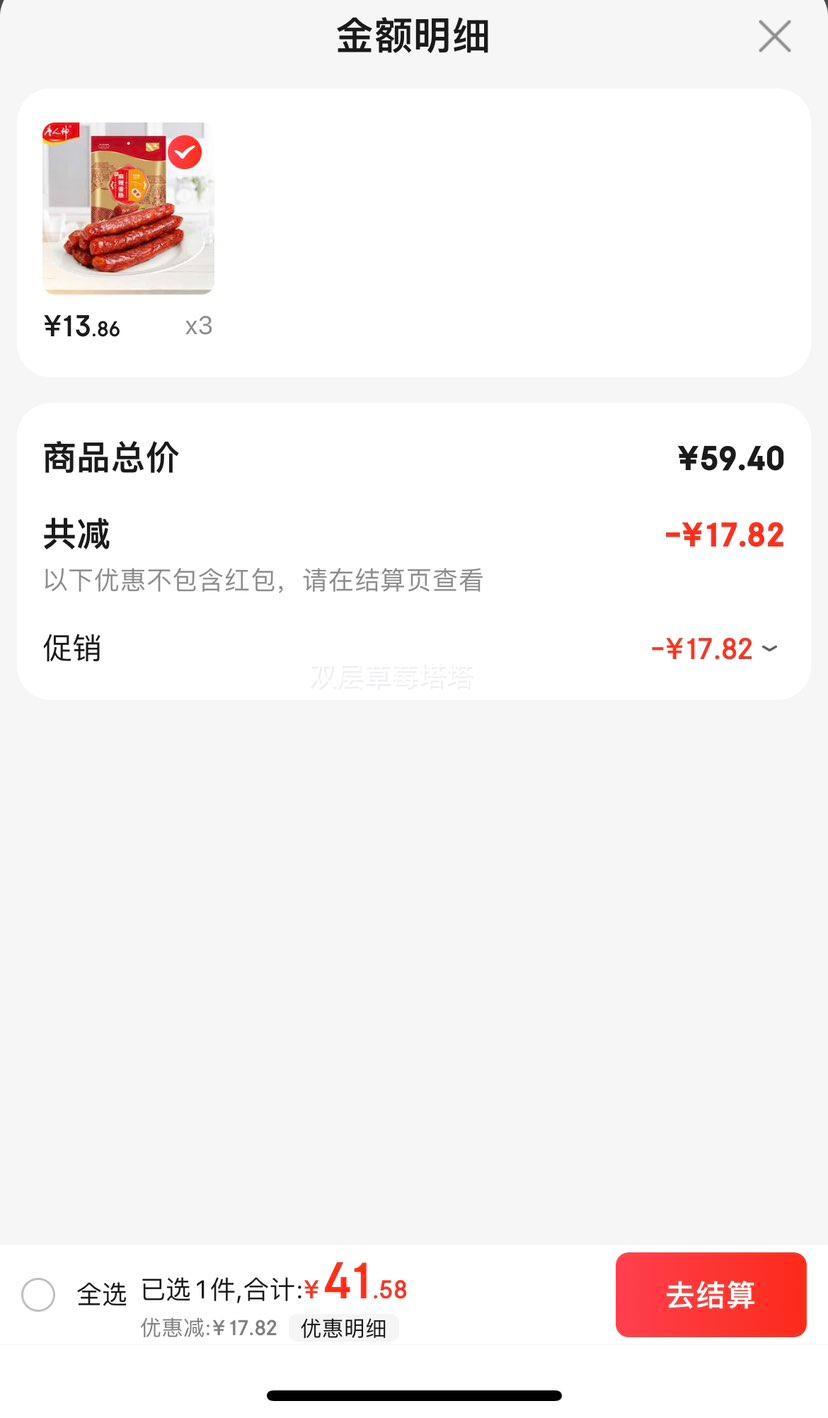Image resolution: width=828 pixels, height=1418 pixels.
Task: Select the 全选 select-all circle
Action: tap(39, 1294)
